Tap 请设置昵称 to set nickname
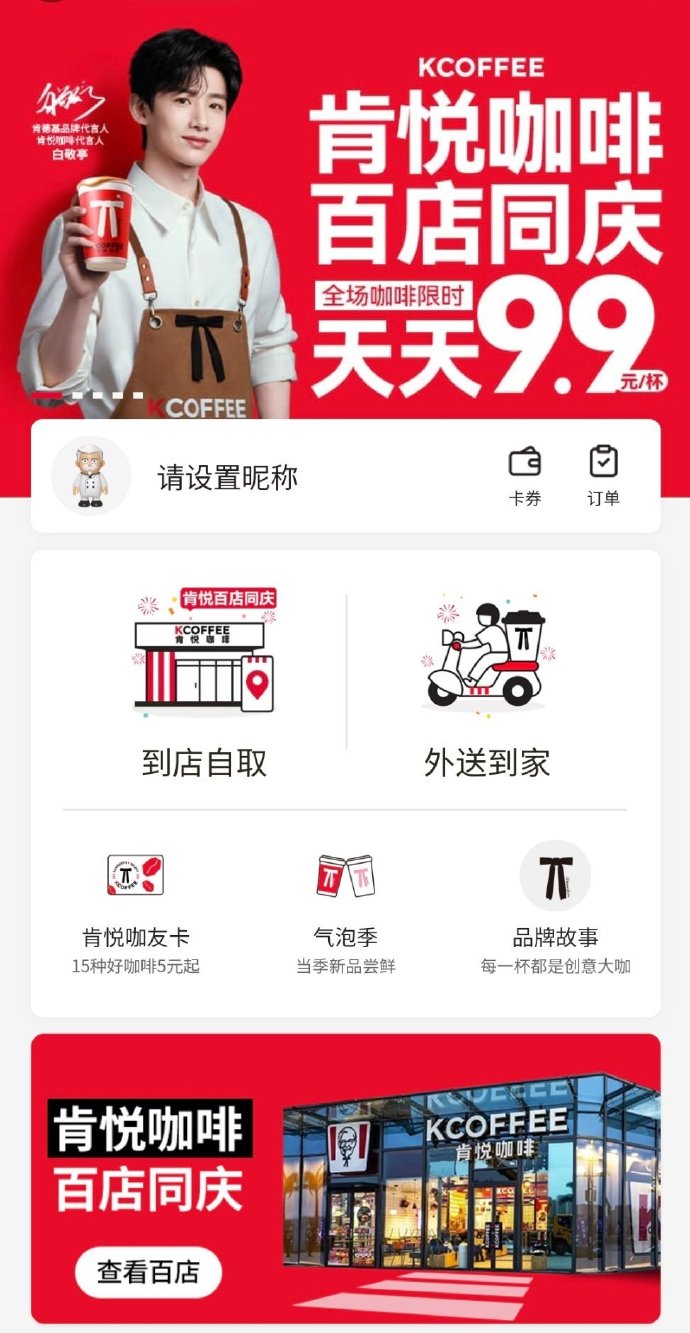The image size is (690, 1333). [227, 478]
